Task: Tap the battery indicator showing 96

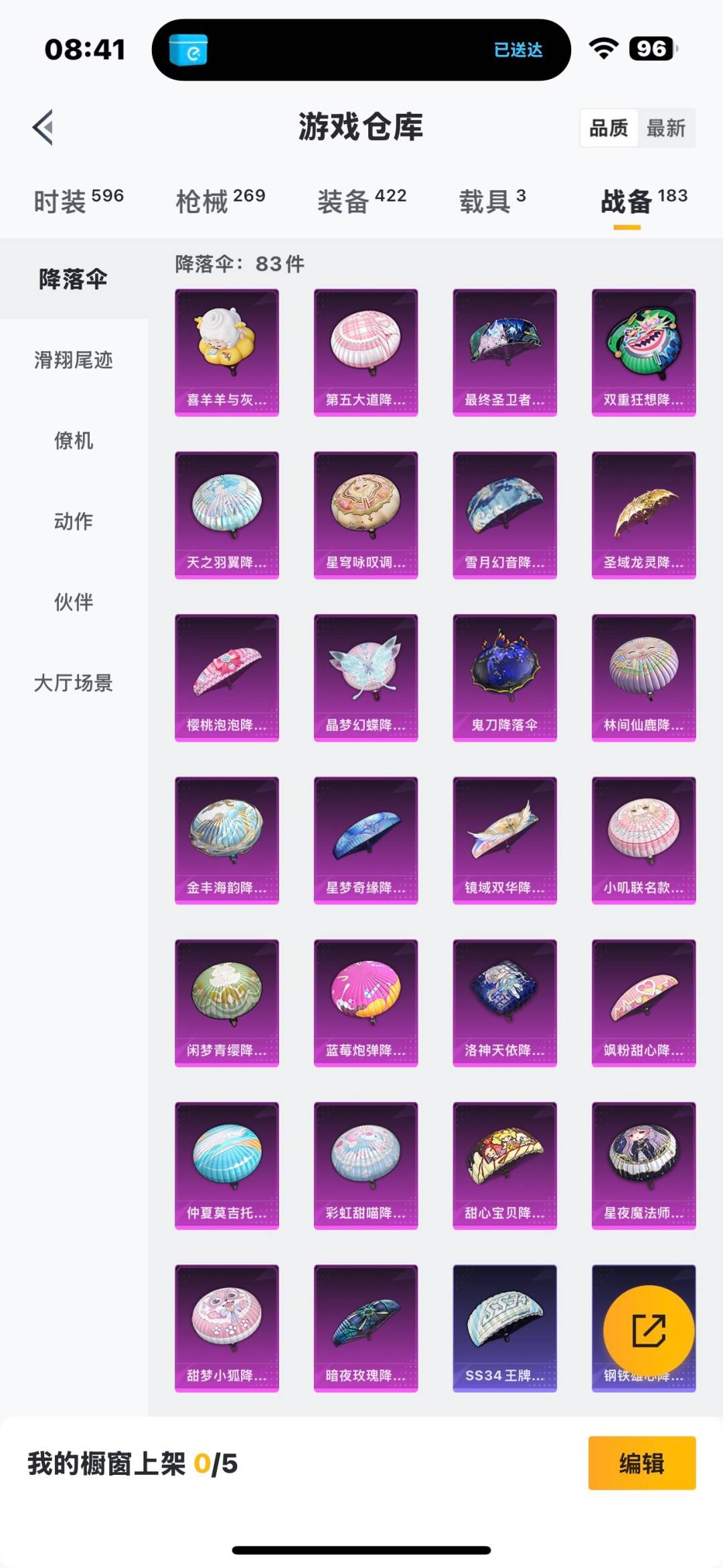Action: click(650, 48)
